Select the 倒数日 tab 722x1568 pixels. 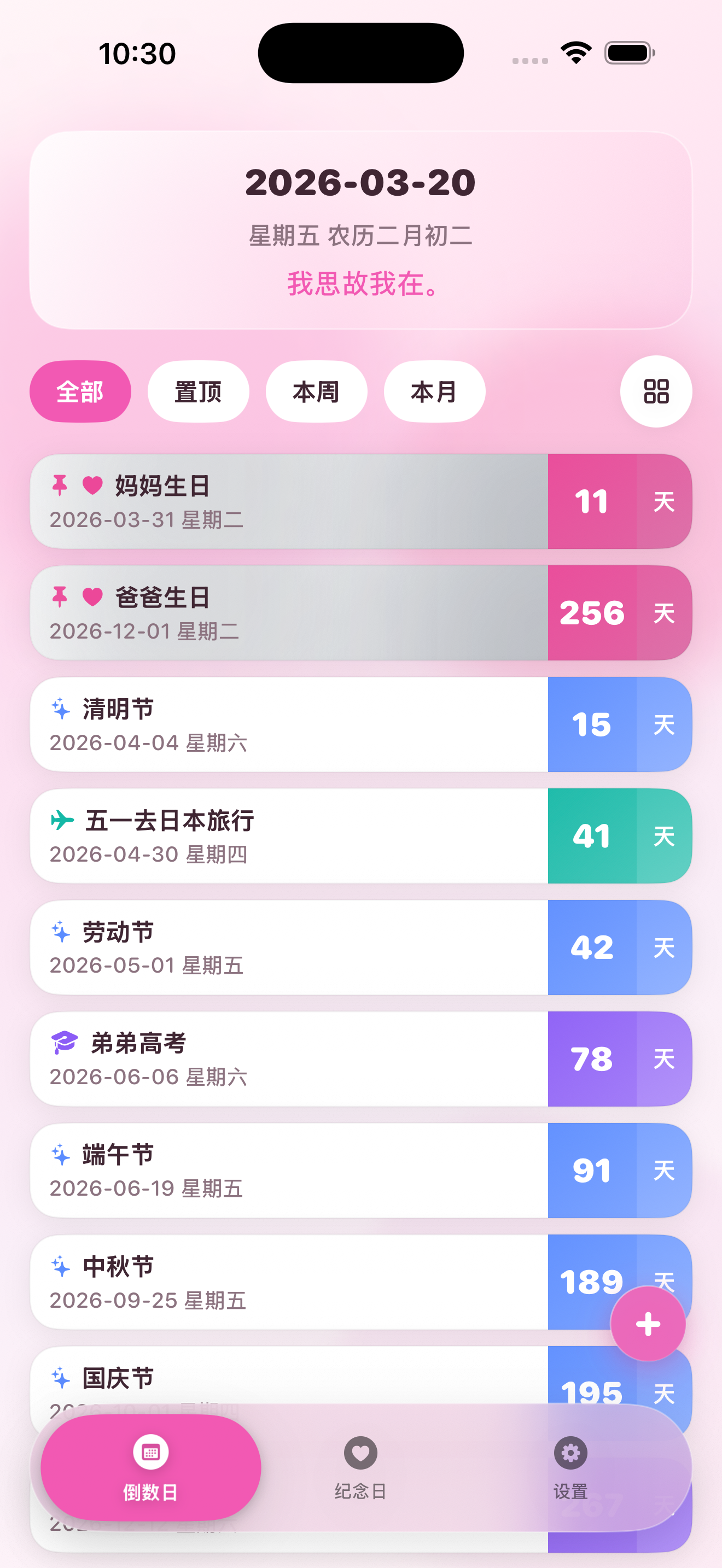pos(151,1473)
